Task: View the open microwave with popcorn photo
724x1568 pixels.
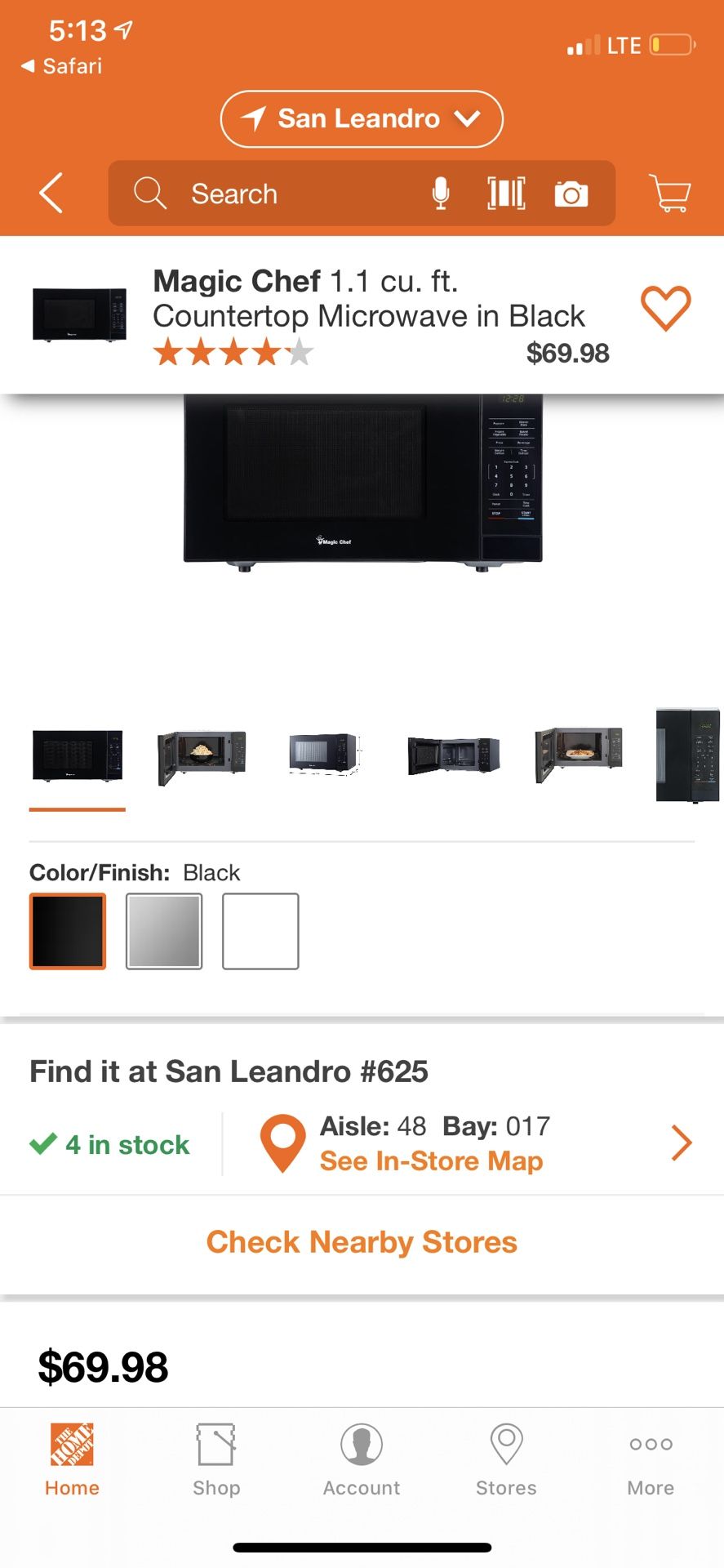Action: coord(202,757)
